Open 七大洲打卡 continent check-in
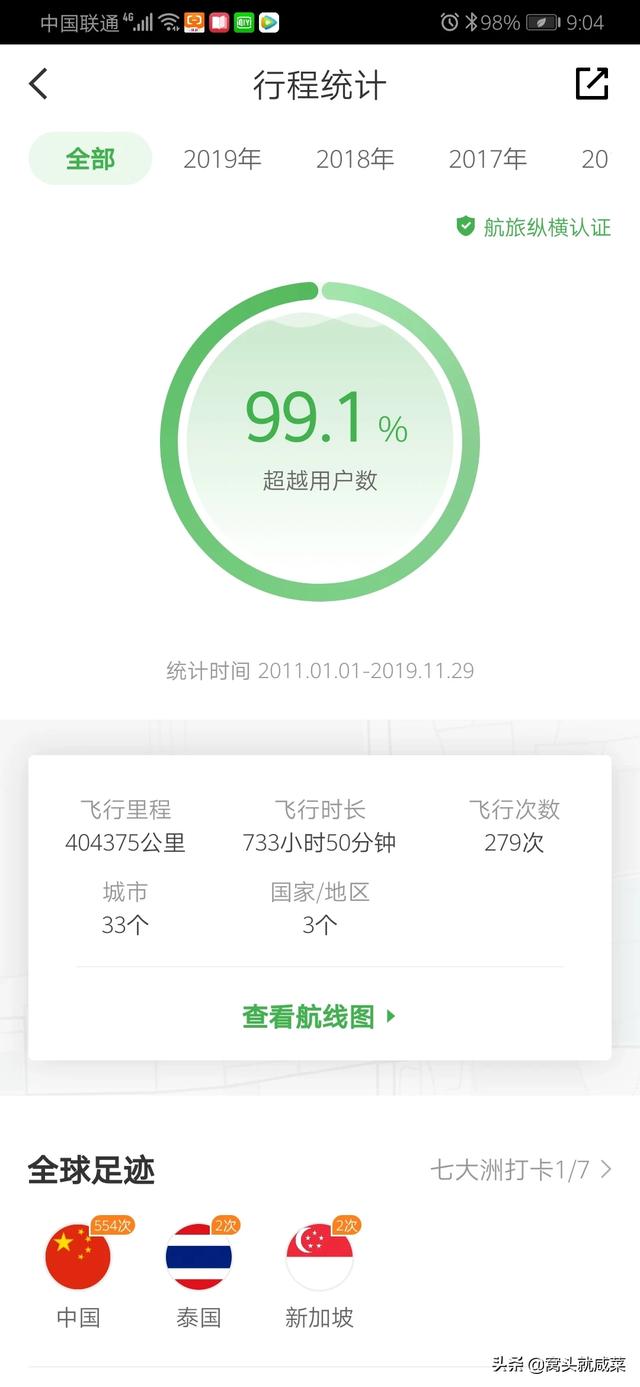The width and height of the screenshot is (640, 1387). (x=521, y=1169)
